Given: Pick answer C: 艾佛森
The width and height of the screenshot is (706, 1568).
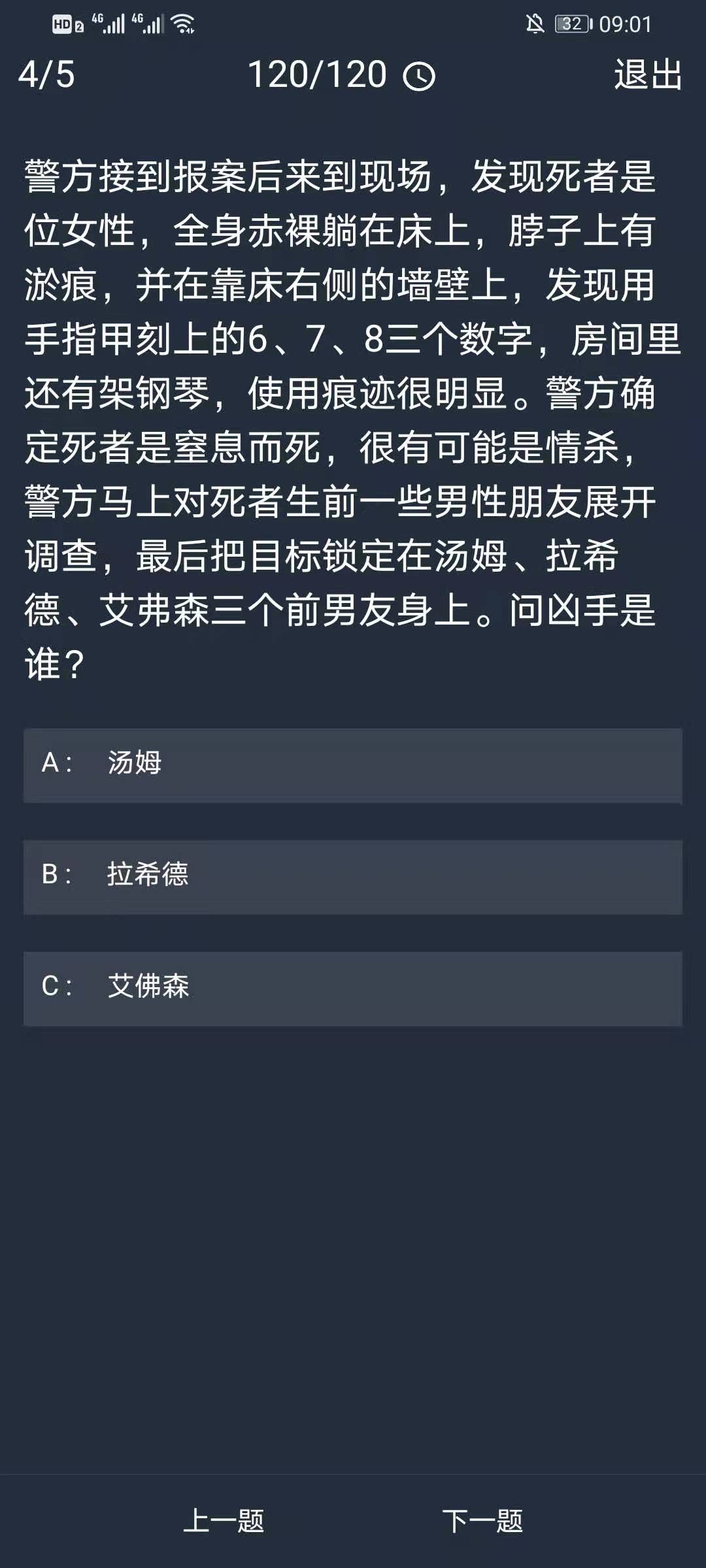Looking at the screenshot, I should [x=353, y=988].
